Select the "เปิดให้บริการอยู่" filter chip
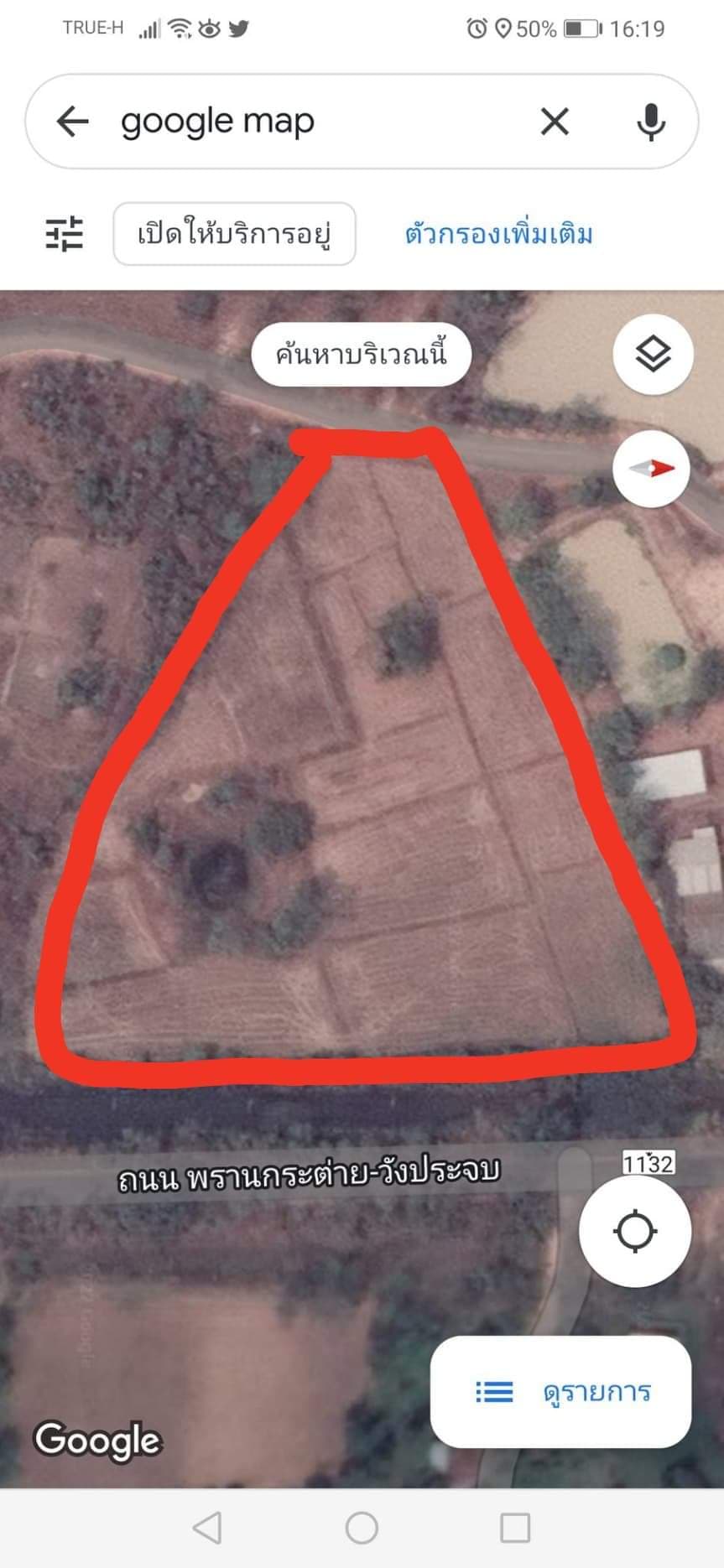Screen dimensions: 724x1568 234,233
